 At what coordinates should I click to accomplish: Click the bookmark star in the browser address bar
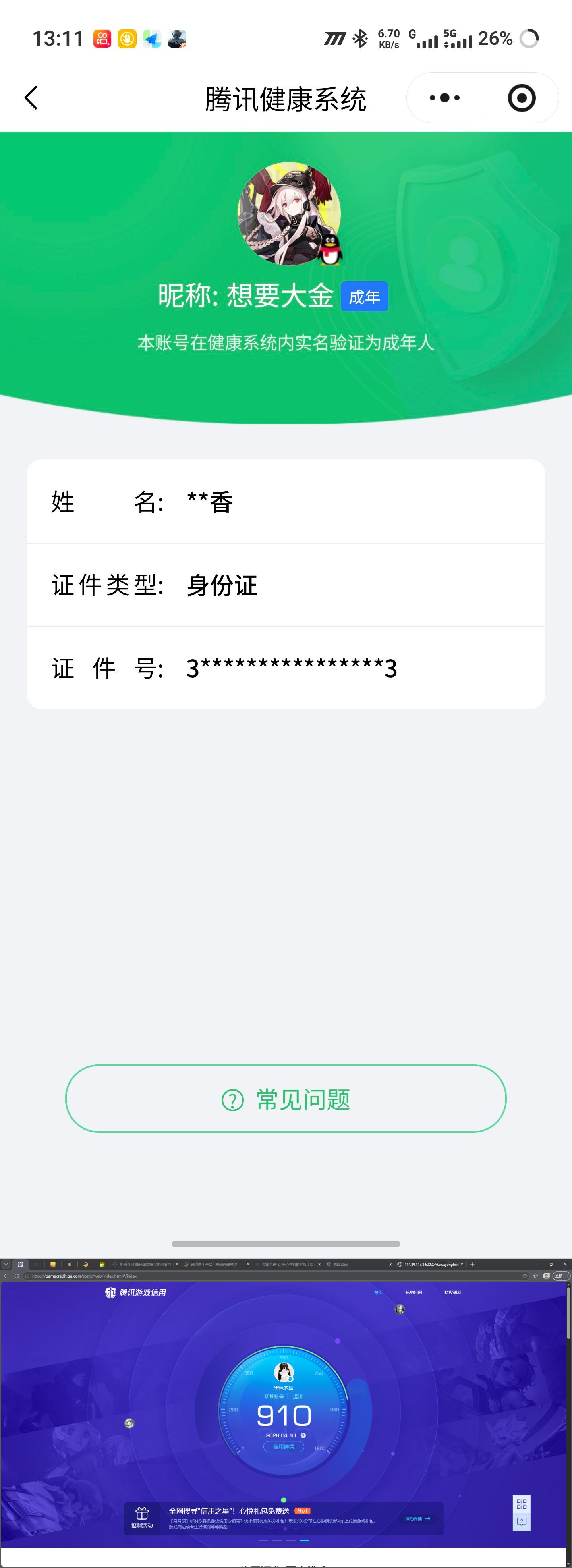coord(525,1276)
